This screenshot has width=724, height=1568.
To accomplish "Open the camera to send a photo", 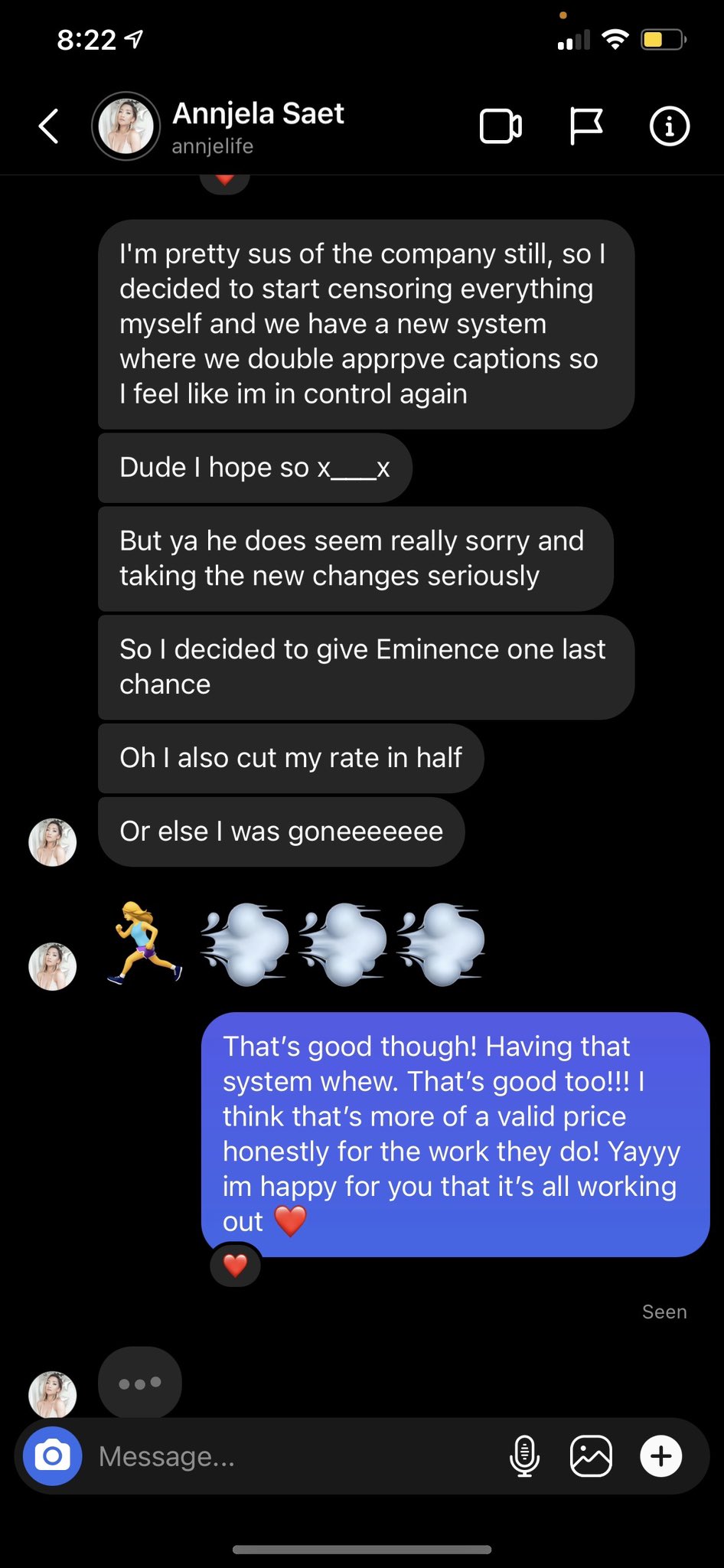I will pyautogui.click(x=52, y=1455).
